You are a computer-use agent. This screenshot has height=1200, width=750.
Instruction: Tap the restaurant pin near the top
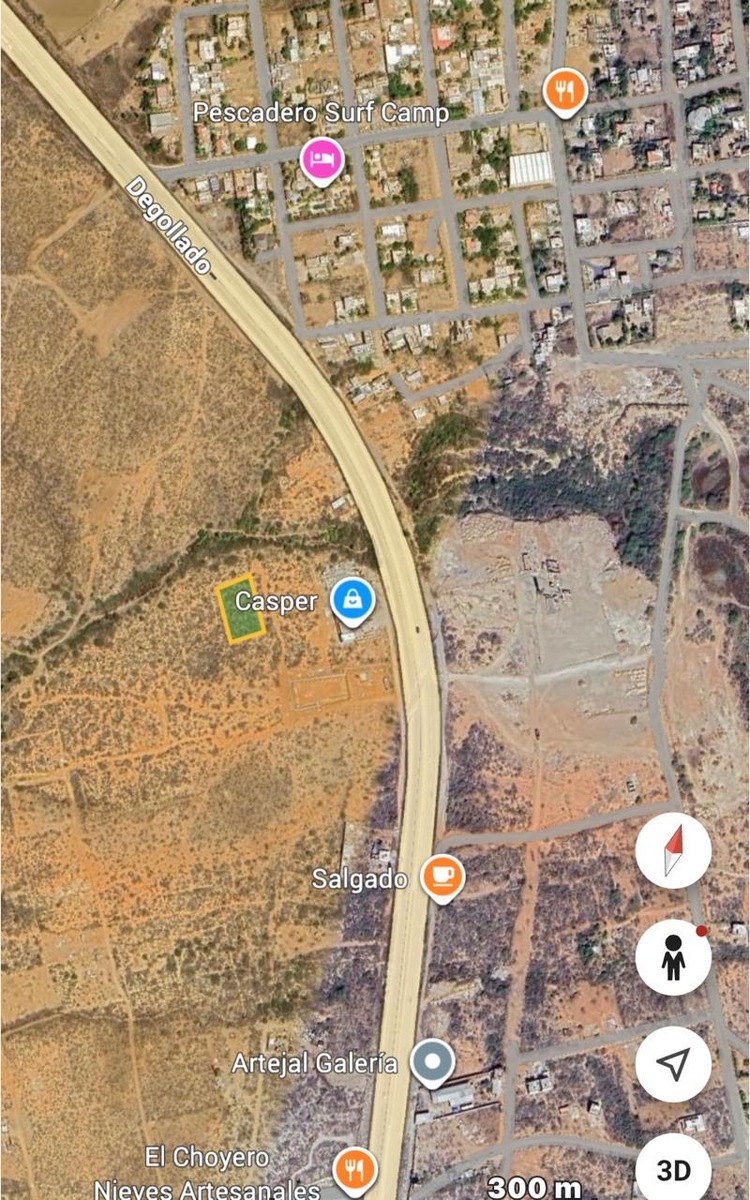click(565, 93)
